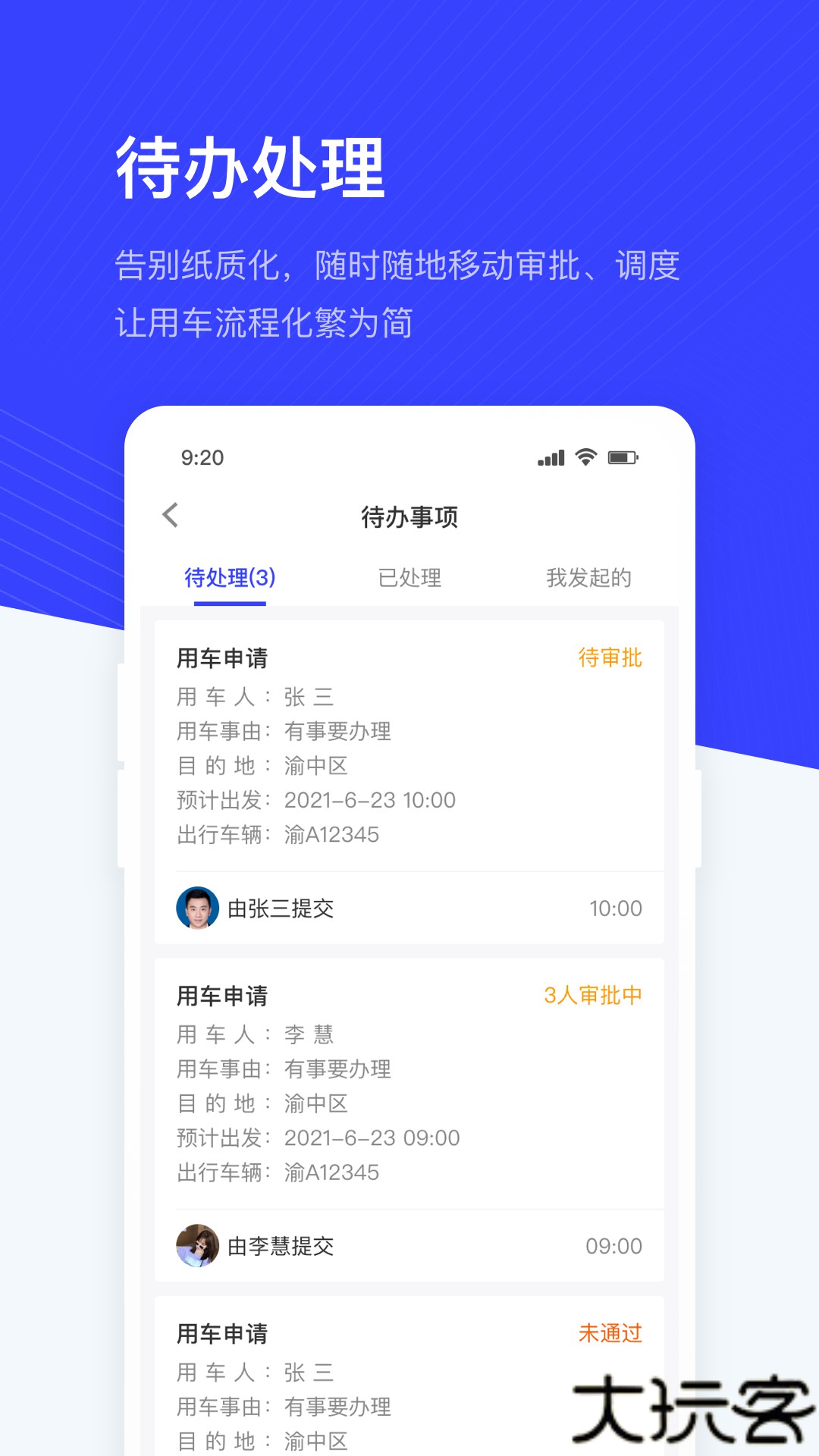Click the Wi-Fi icon in status bar
Screen dimensions: 819x1456
585,456
